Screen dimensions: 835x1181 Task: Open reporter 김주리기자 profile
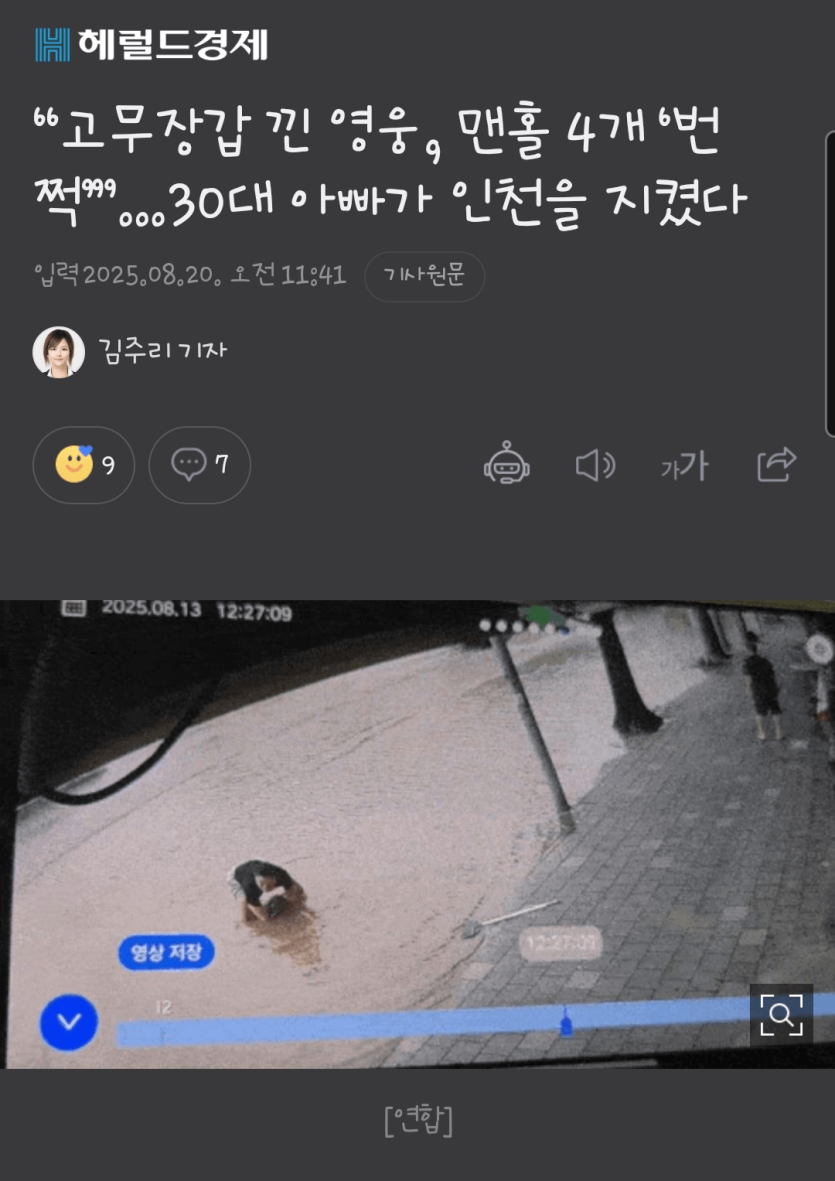(x=130, y=351)
